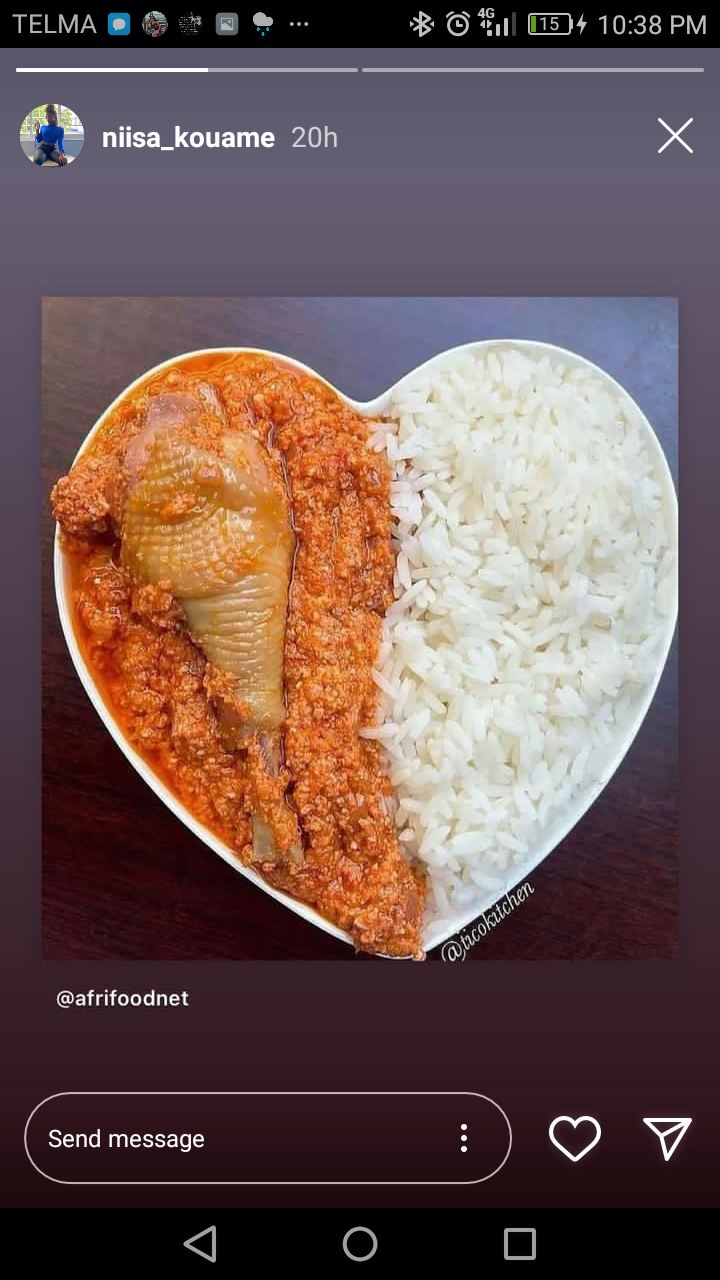Open the @afrifoodnet mention
720x1280 pixels.
click(x=122, y=998)
